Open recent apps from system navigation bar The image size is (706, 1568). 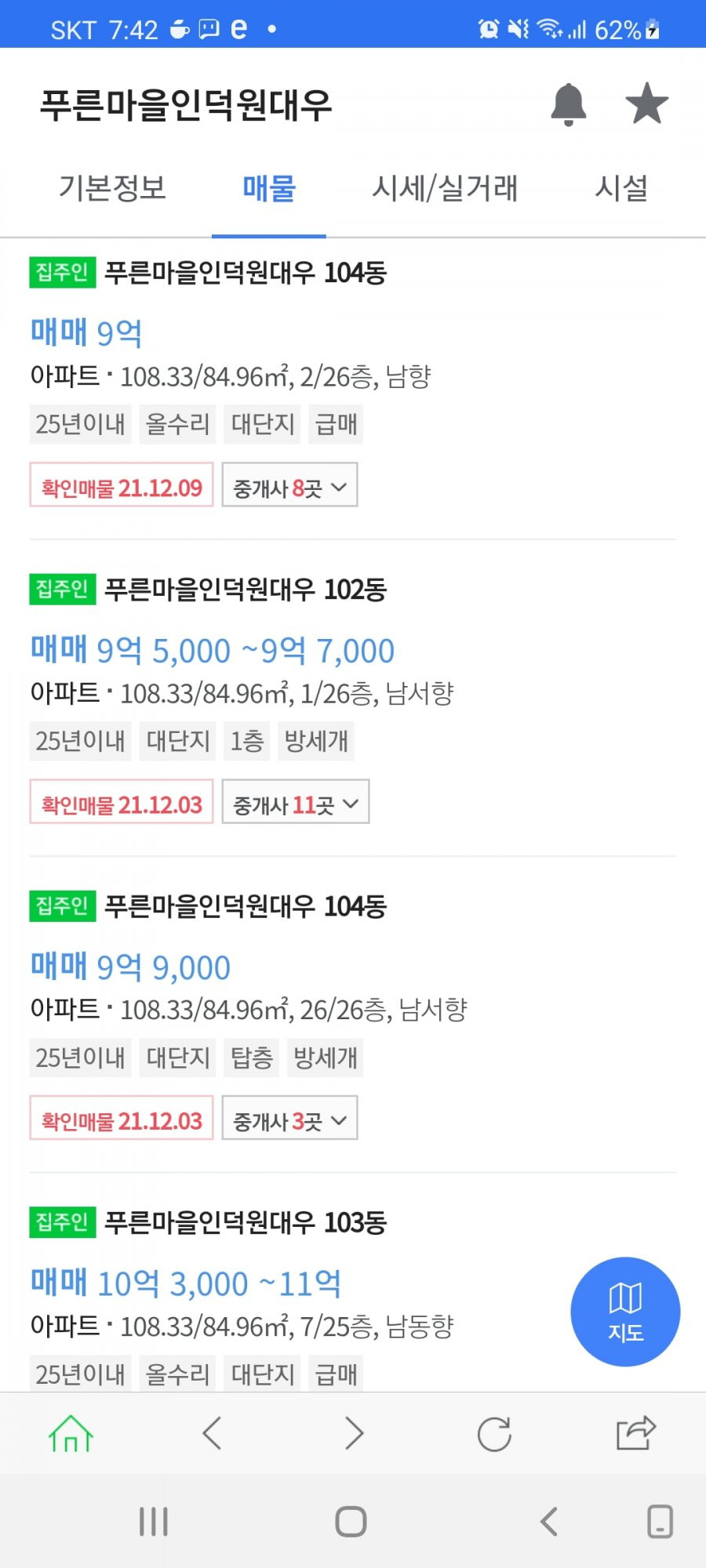pos(154,1522)
